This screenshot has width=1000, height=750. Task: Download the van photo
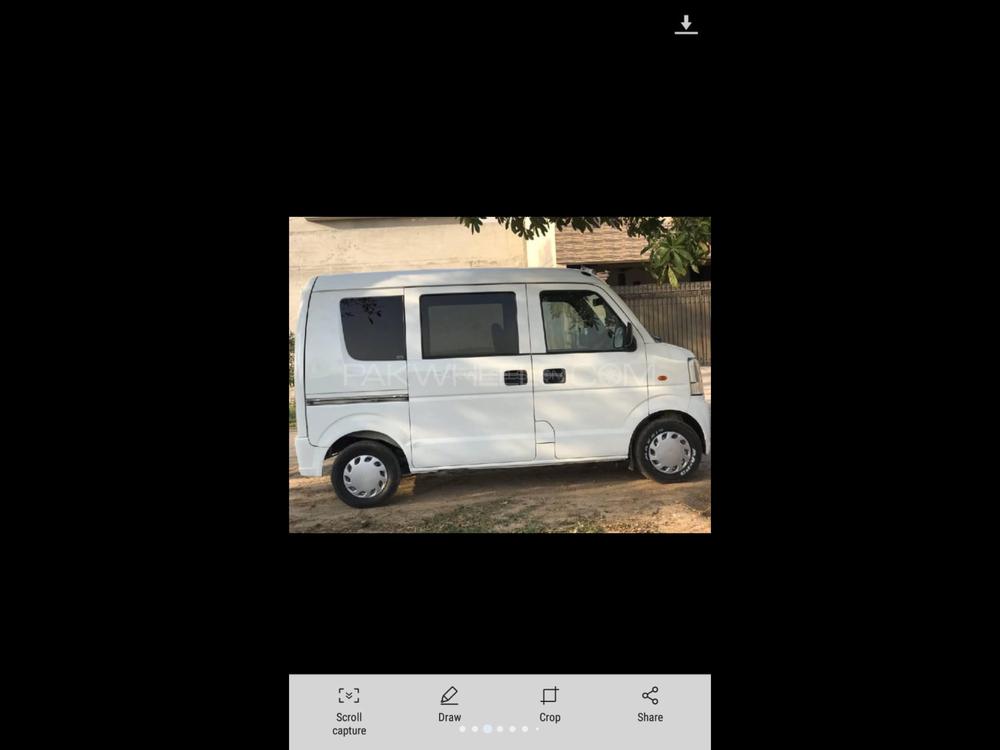[x=686, y=25]
